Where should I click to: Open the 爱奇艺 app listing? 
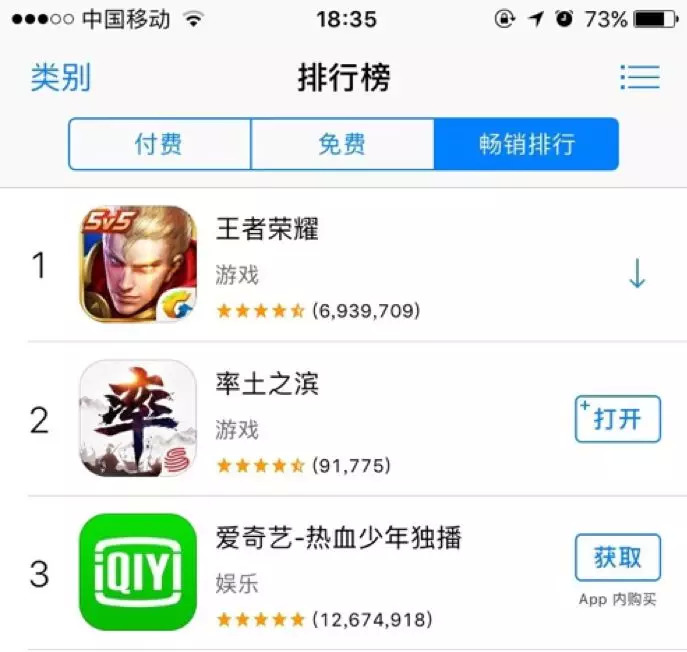click(x=338, y=538)
